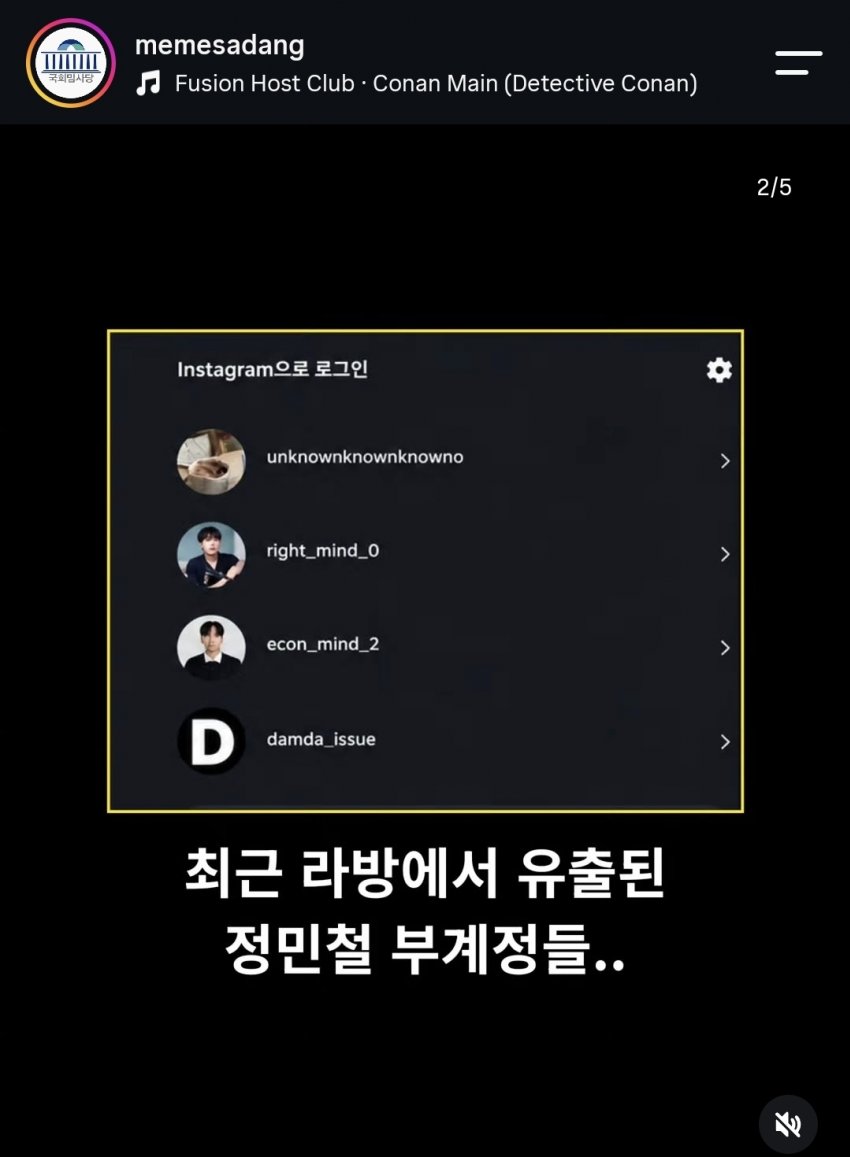
Task: Unmute the reel sound
Action: point(788,1124)
